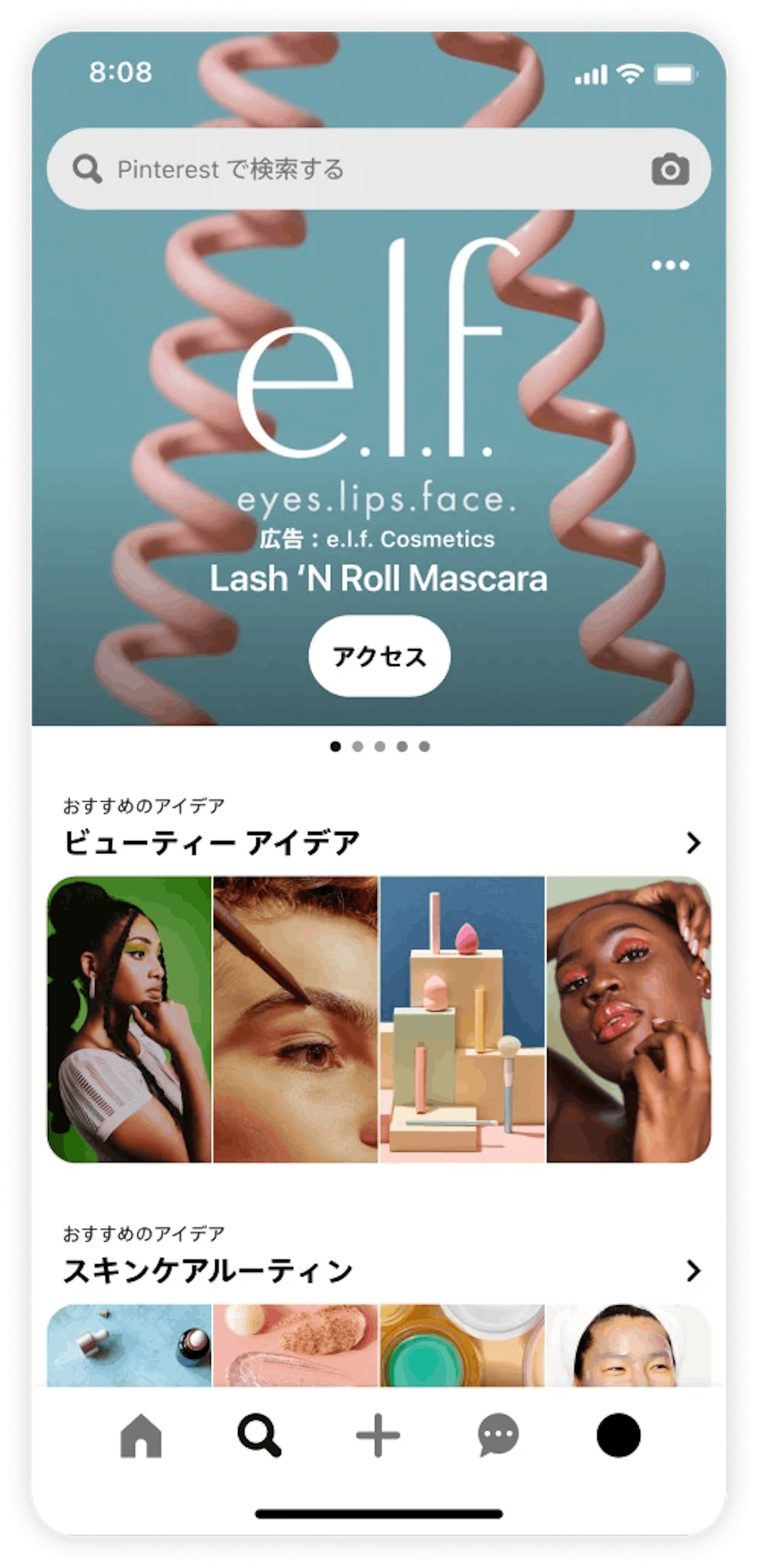Open the ビューティー アイデア chevron
Image resolution: width=758 pixels, height=1568 pixels.
[x=692, y=843]
